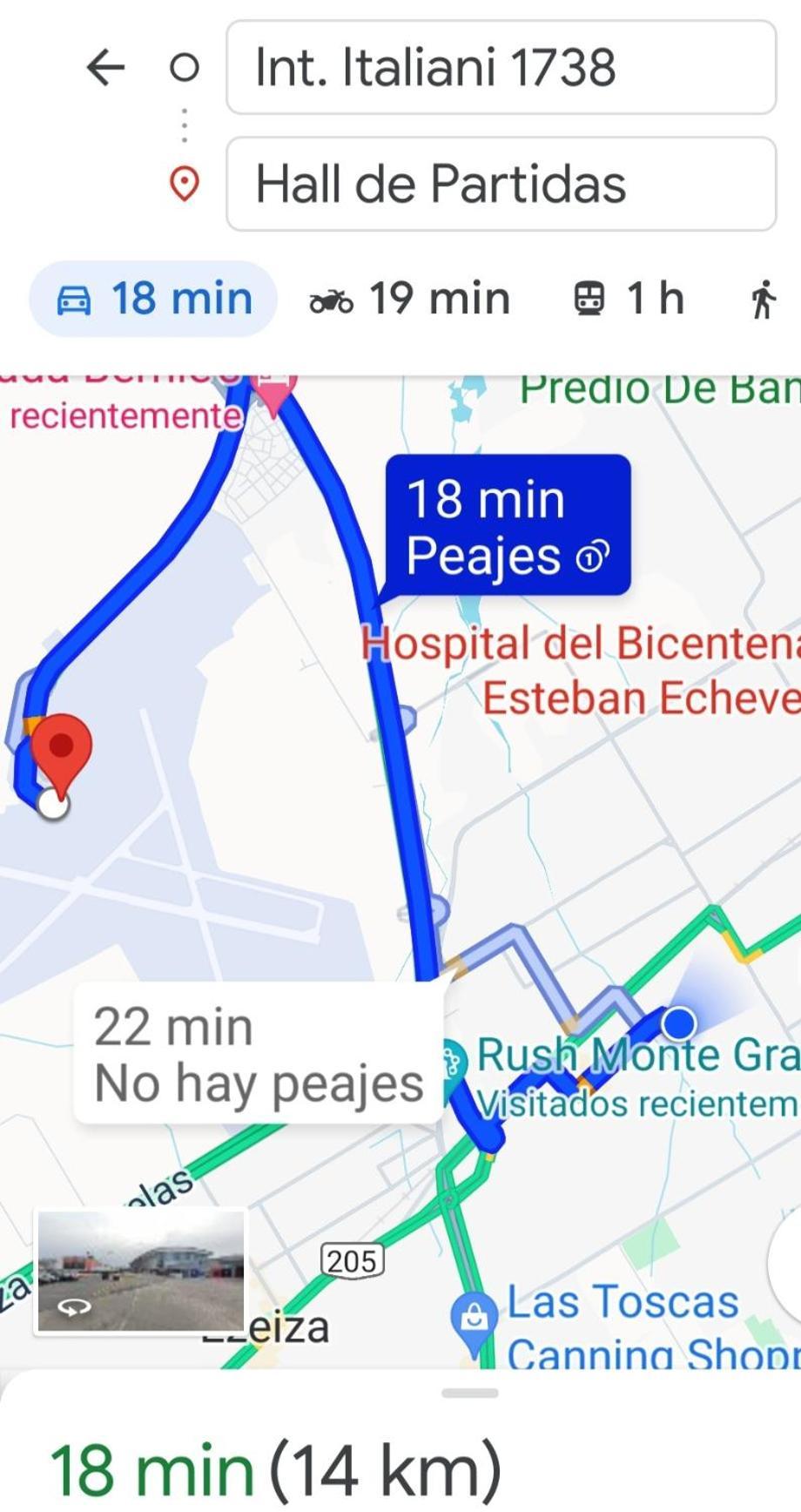Switch to walking mode
Screen dimensions: 801x1512
point(763,299)
